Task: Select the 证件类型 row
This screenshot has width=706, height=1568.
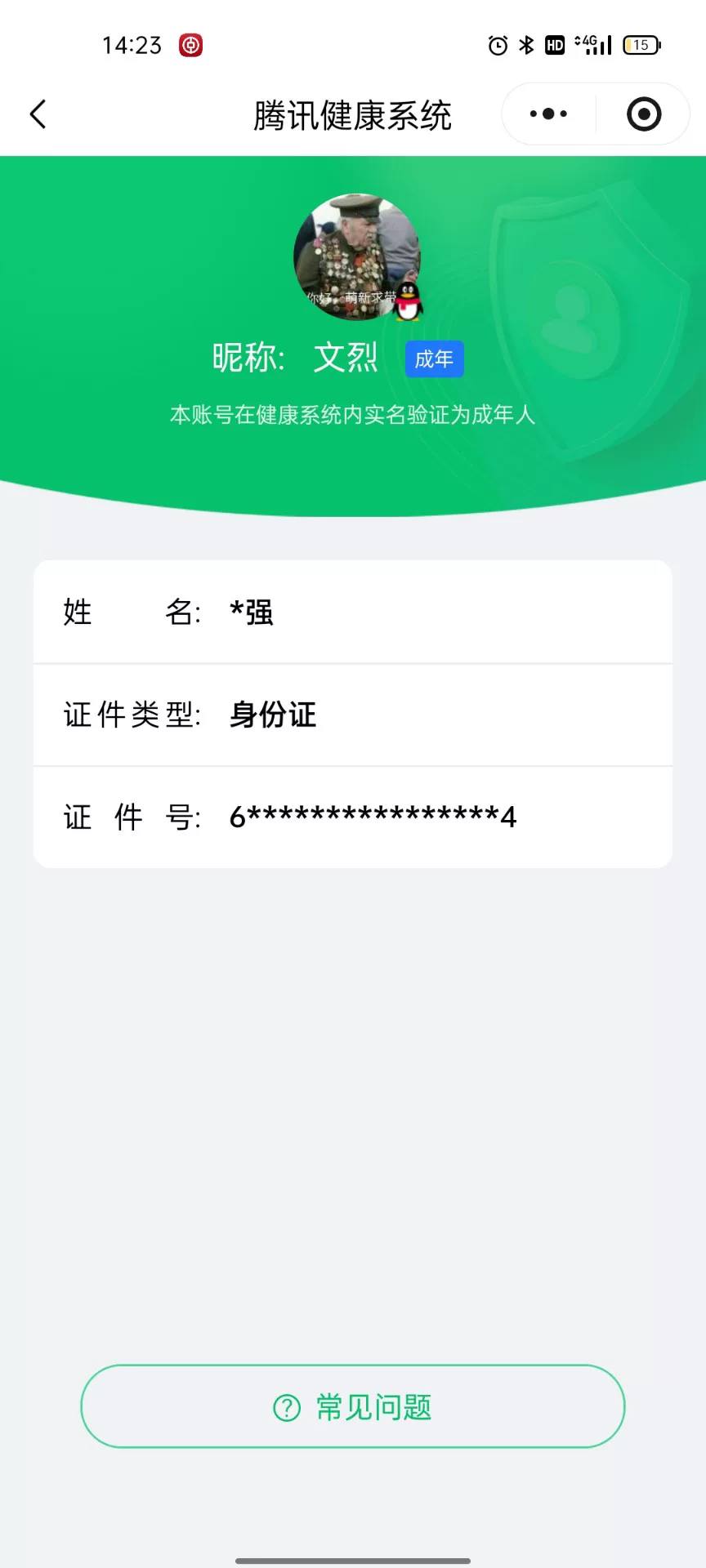Action: pyautogui.click(x=353, y=715)
